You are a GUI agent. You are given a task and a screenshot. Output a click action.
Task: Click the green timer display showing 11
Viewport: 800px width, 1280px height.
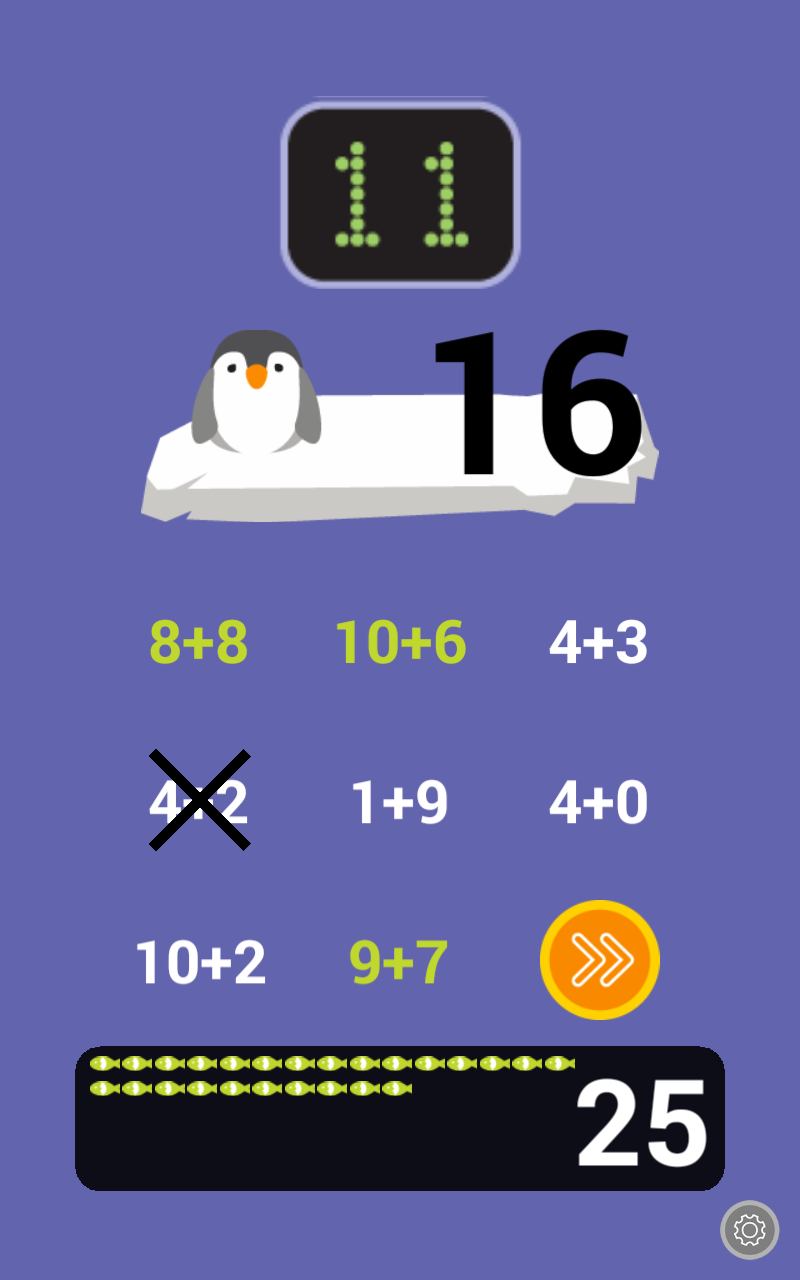tap(400, 192)
